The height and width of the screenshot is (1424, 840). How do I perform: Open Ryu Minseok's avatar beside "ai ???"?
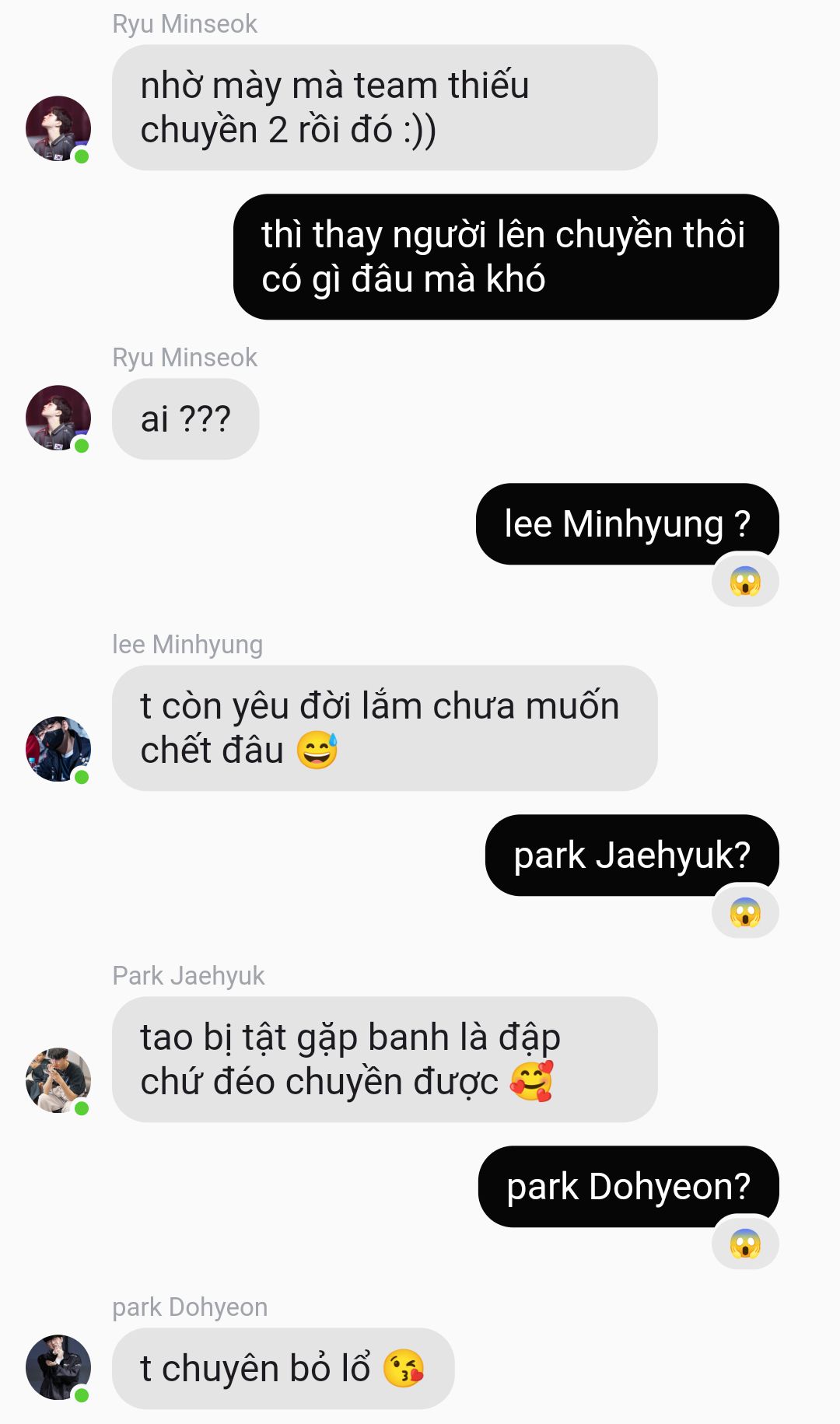(x=58, y=418)
